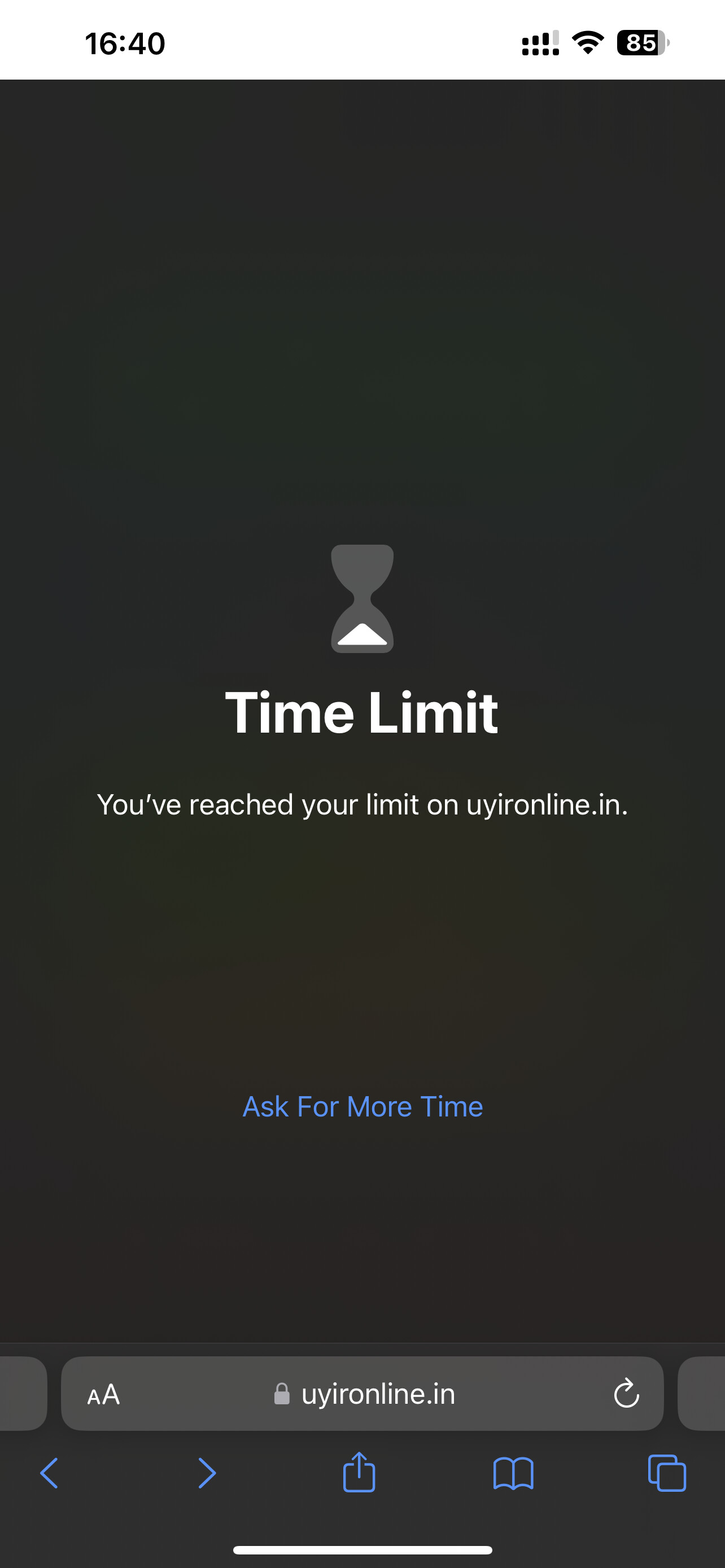Reload the uyironline.in page
This screenshot has height=1568, width=725.
(626, 1393)
